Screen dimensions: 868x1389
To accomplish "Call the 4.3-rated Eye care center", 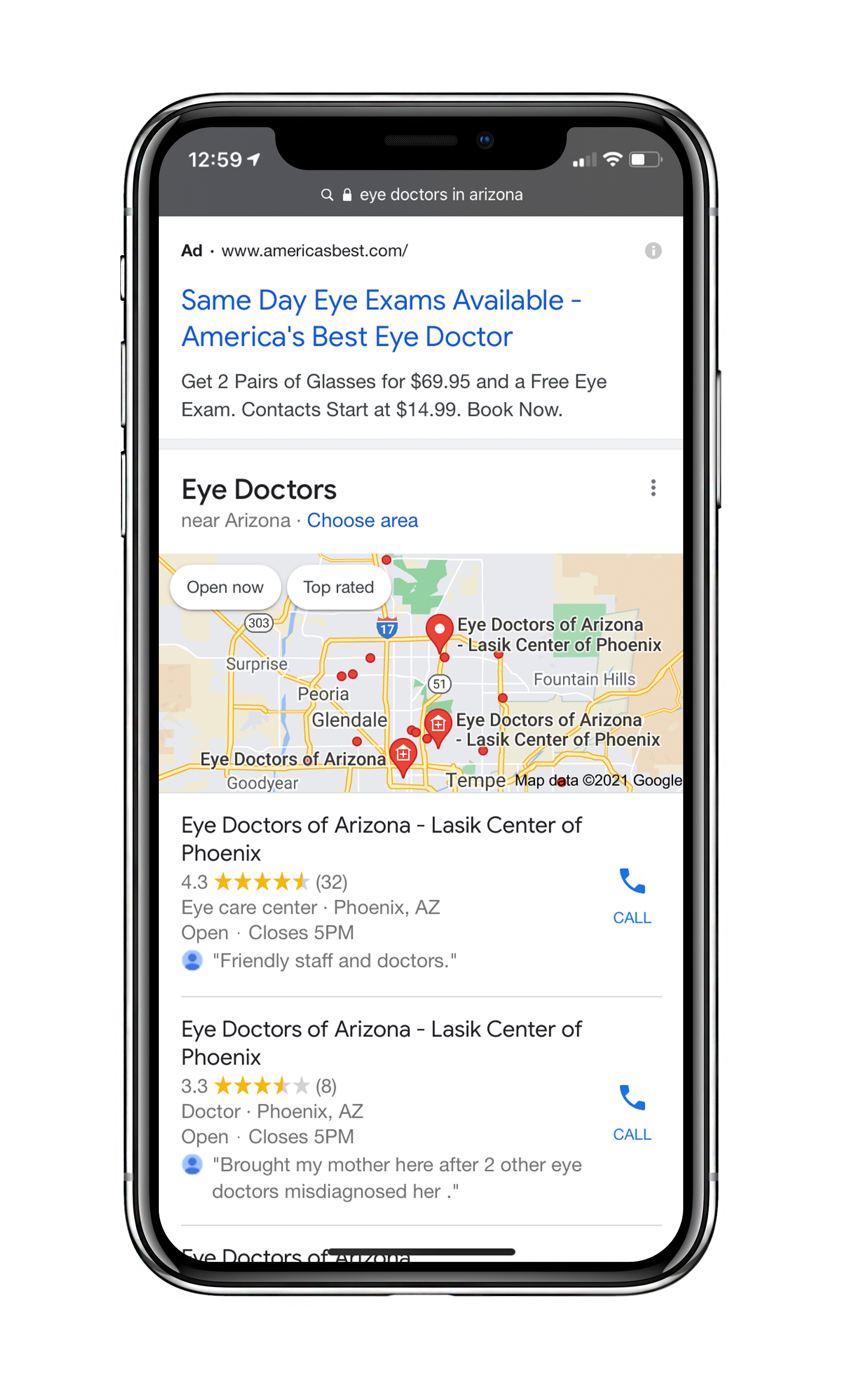I will point(631,895).
